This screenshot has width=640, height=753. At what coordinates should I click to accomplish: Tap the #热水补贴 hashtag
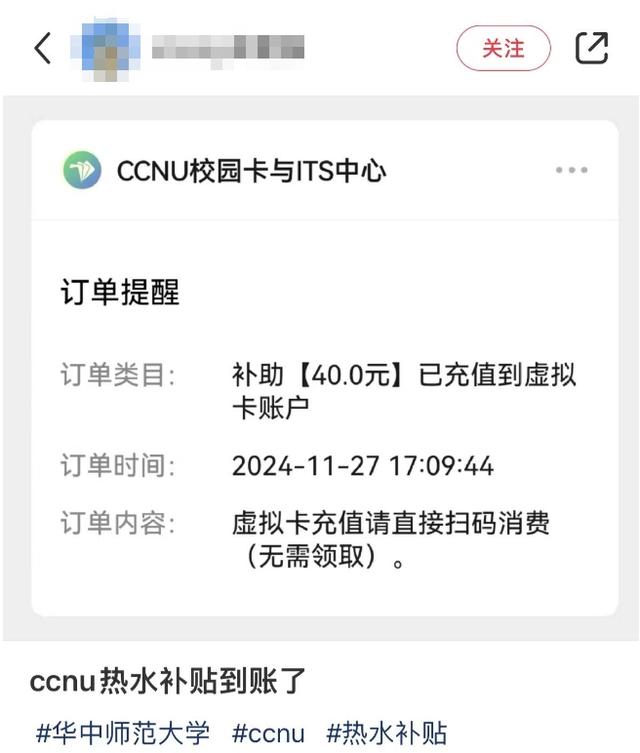coord(386,733)
